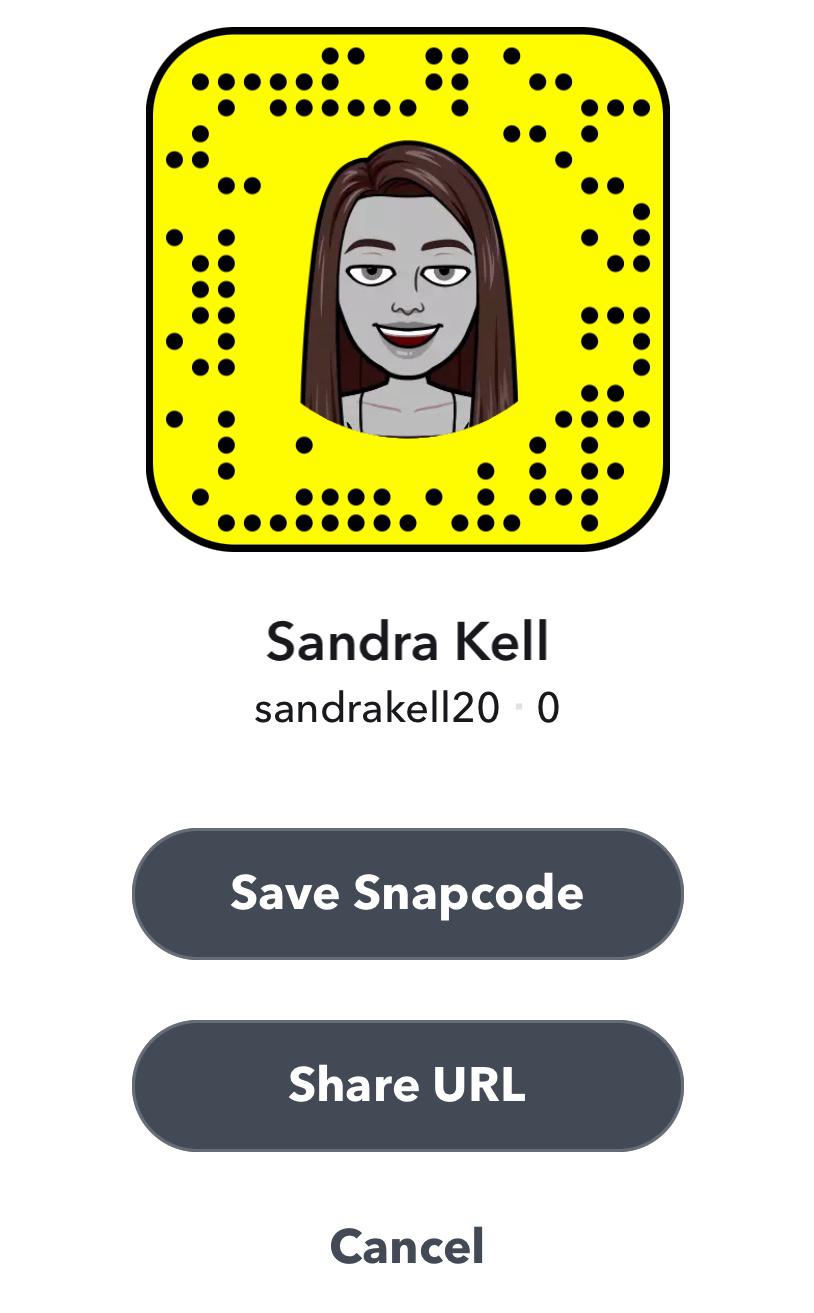The width and height of the screenshot is (814, 1313).
Task: Tap the Save Snapcode button
Action: [407, 893]
